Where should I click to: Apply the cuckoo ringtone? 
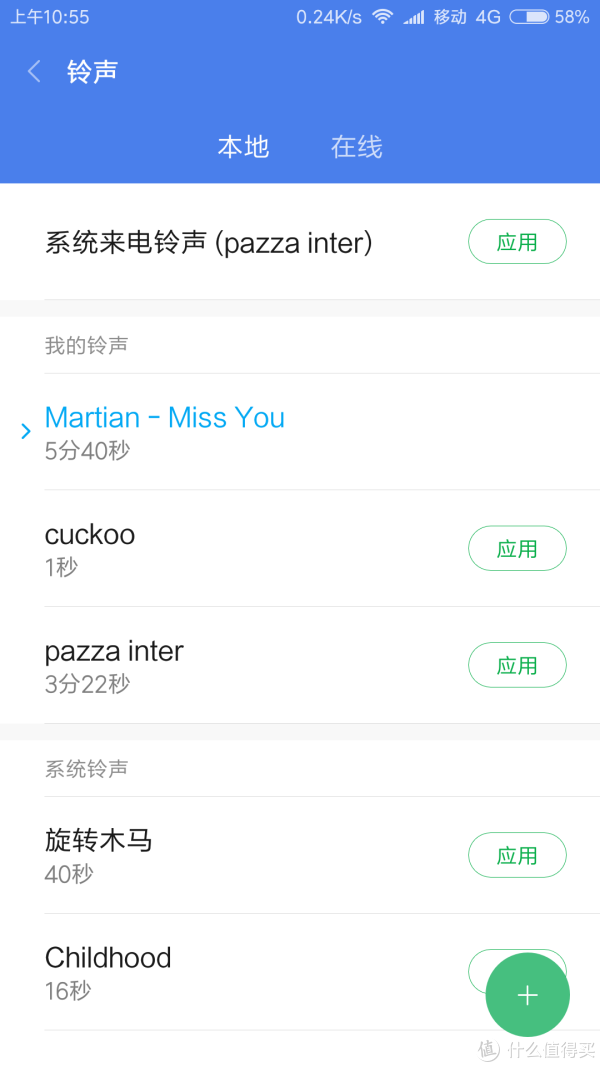click(517, 548)
